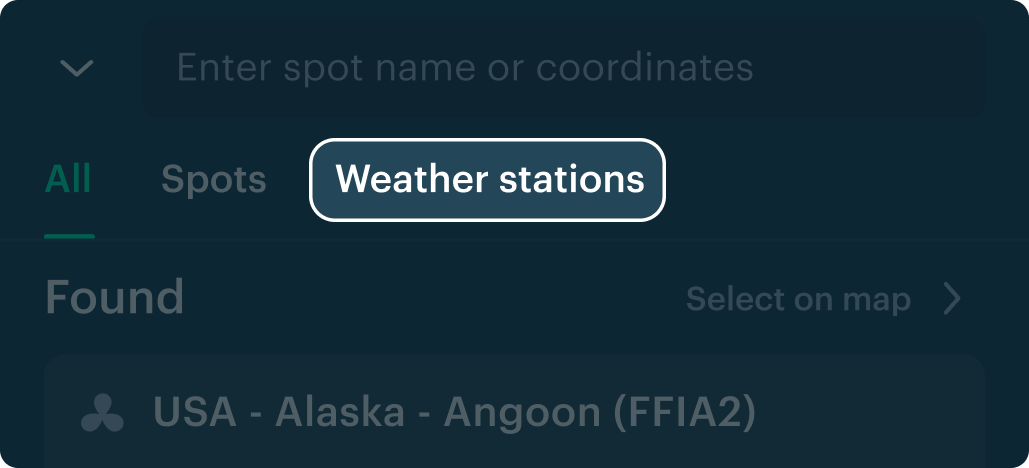
Task: Switch to the Spots tab
Action: pos(214,180)
